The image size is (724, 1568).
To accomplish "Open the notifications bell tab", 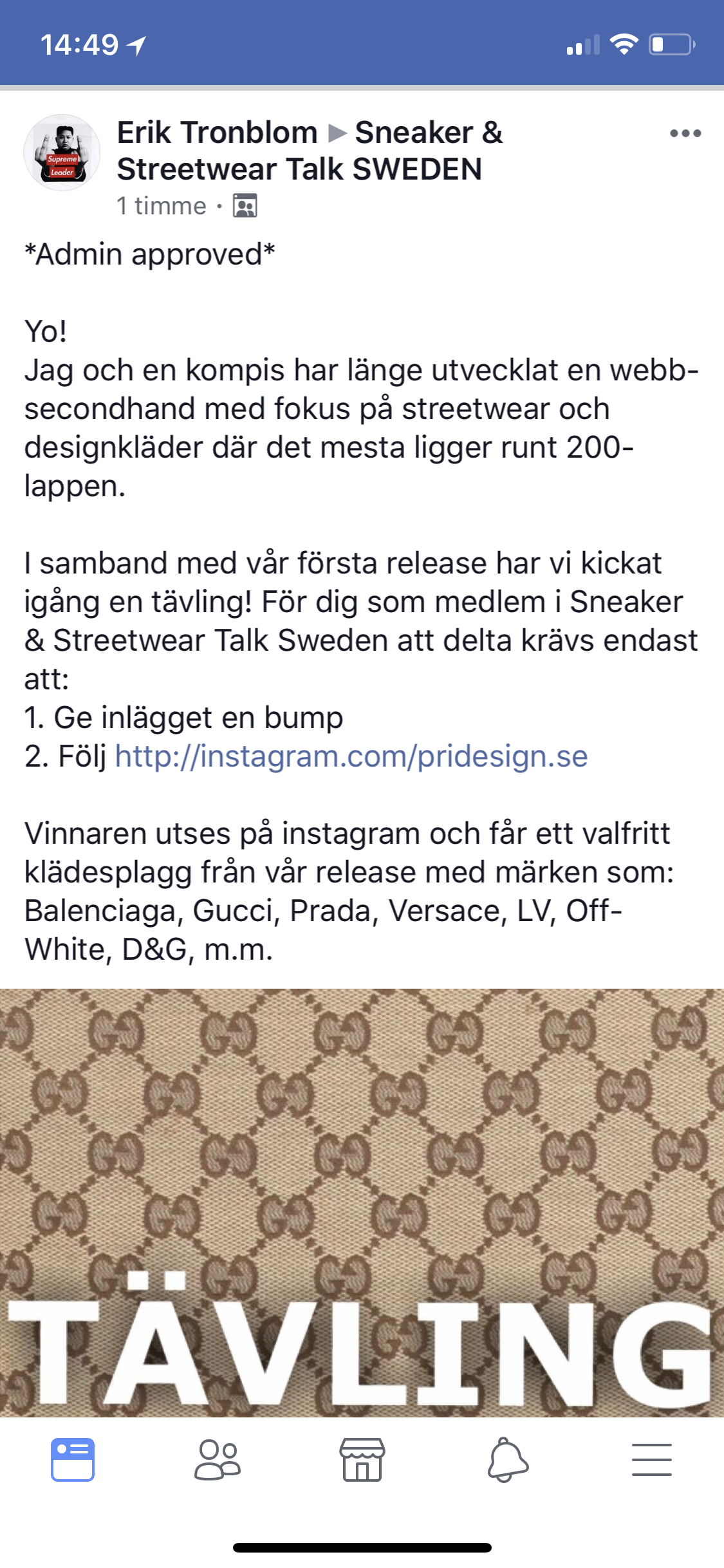I will click(508, 1460).
